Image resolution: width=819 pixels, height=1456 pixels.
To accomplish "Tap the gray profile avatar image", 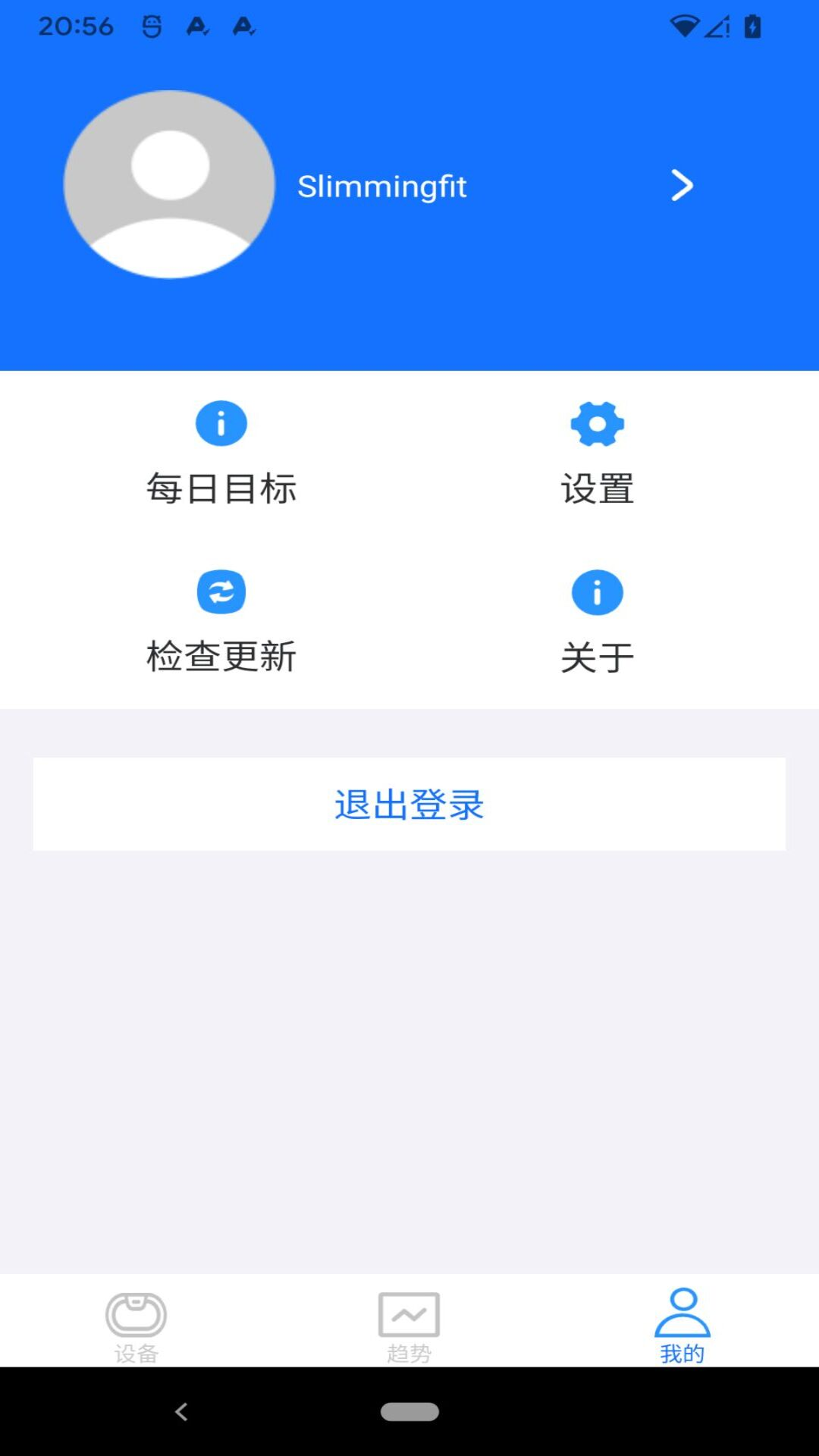I will click(x=170, y=186).
